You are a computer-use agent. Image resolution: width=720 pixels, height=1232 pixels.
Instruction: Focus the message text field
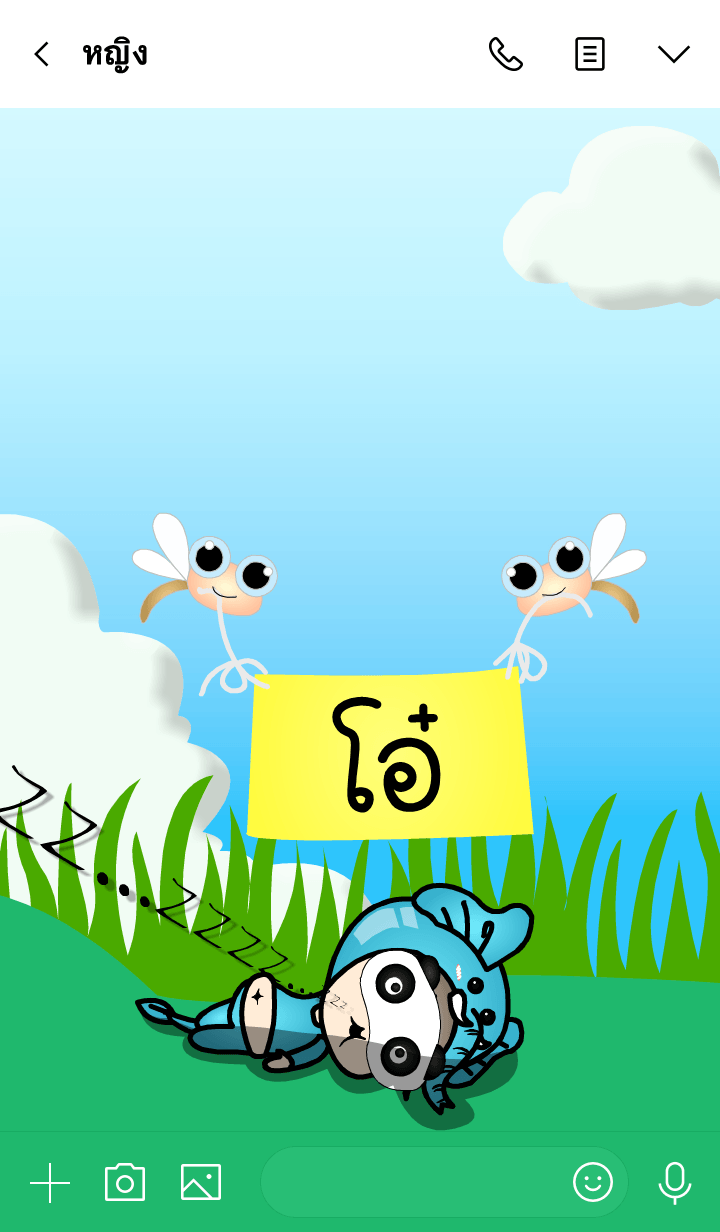pyautogui.click(x=410, y=1182)
